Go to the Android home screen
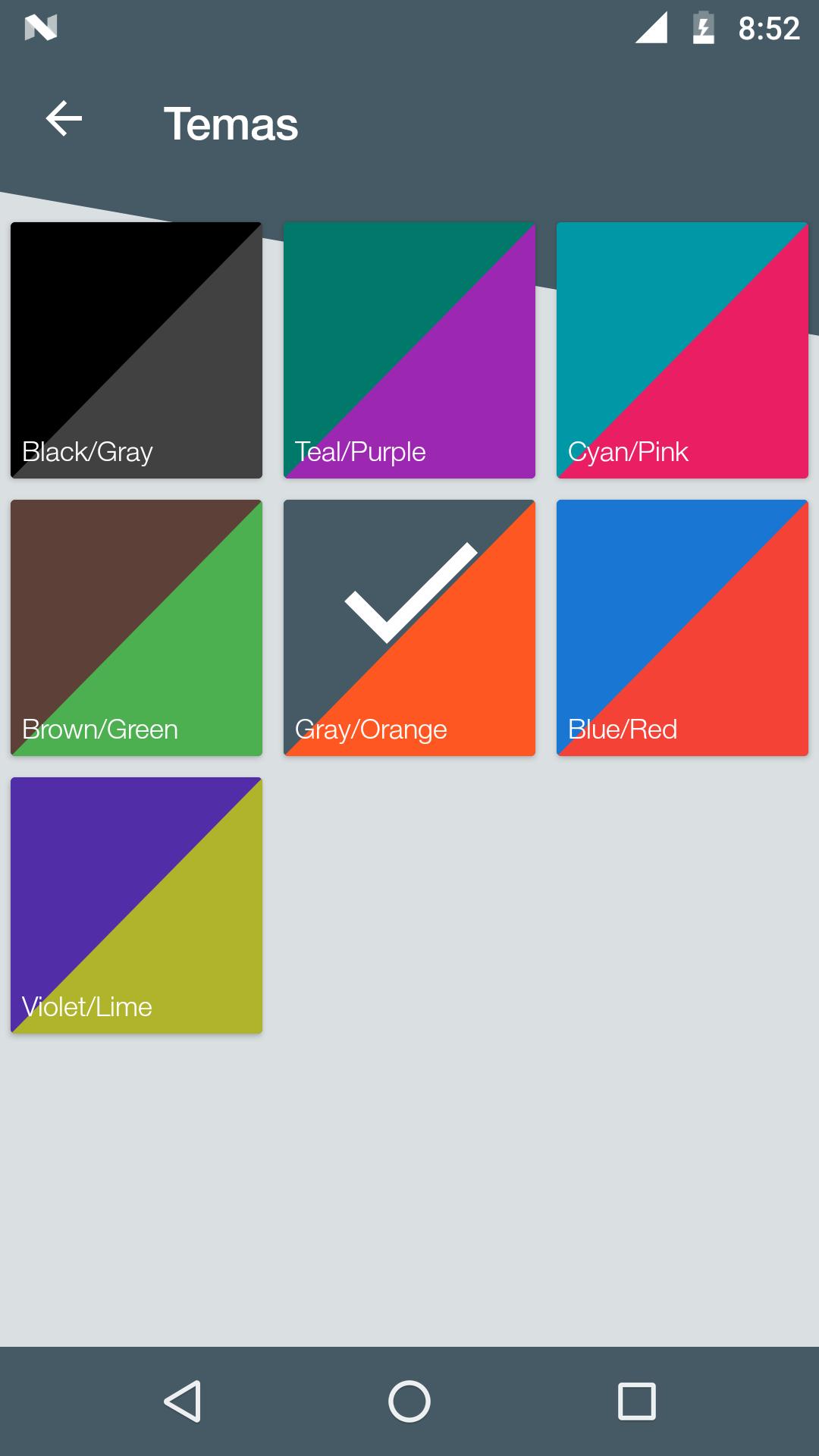819x1456 pixels. [409, 1401]
